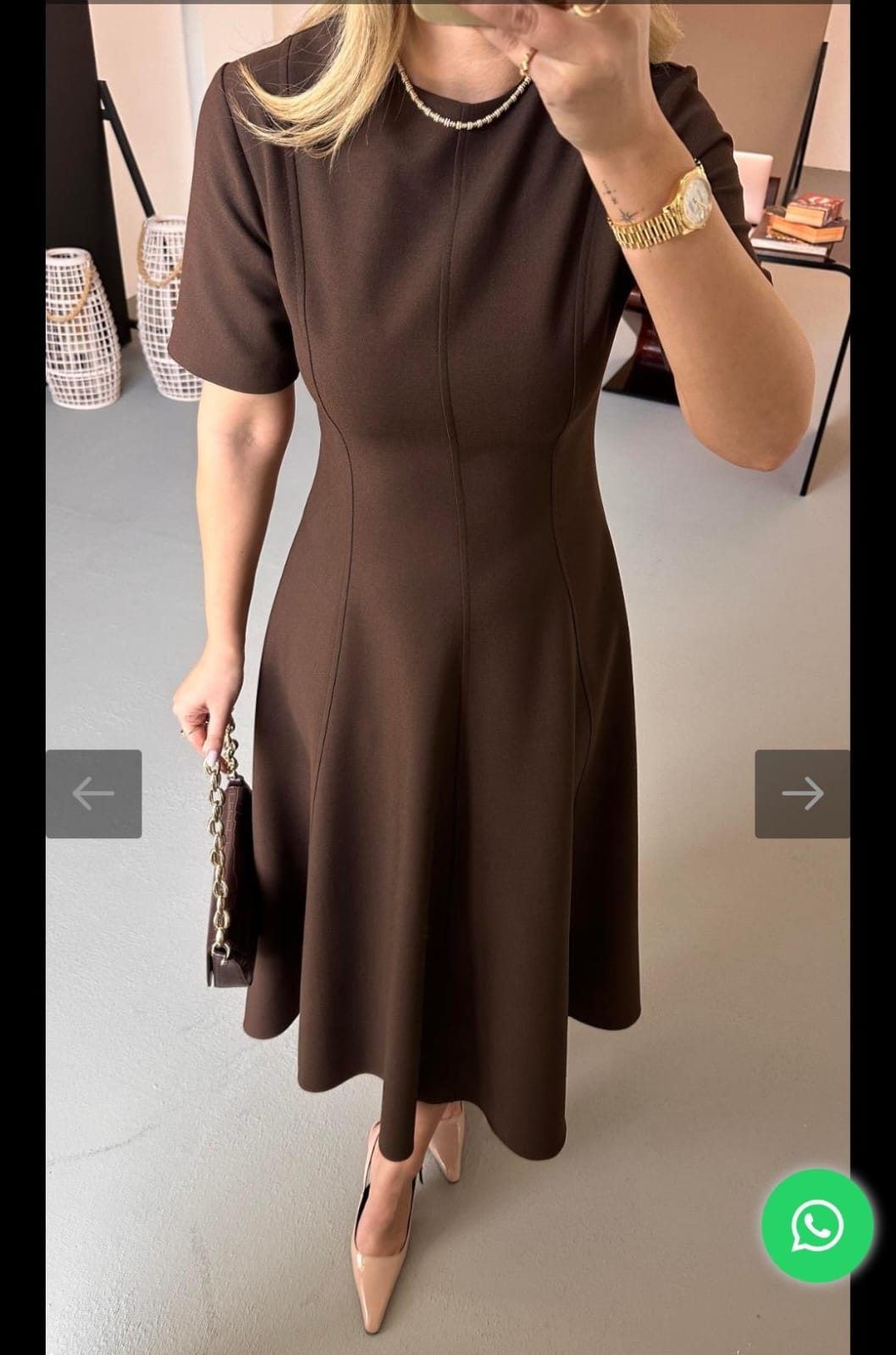Screen dimensions: 896x1355
Task: Open the WhatsApp chat button
Action: point(816,1225)
